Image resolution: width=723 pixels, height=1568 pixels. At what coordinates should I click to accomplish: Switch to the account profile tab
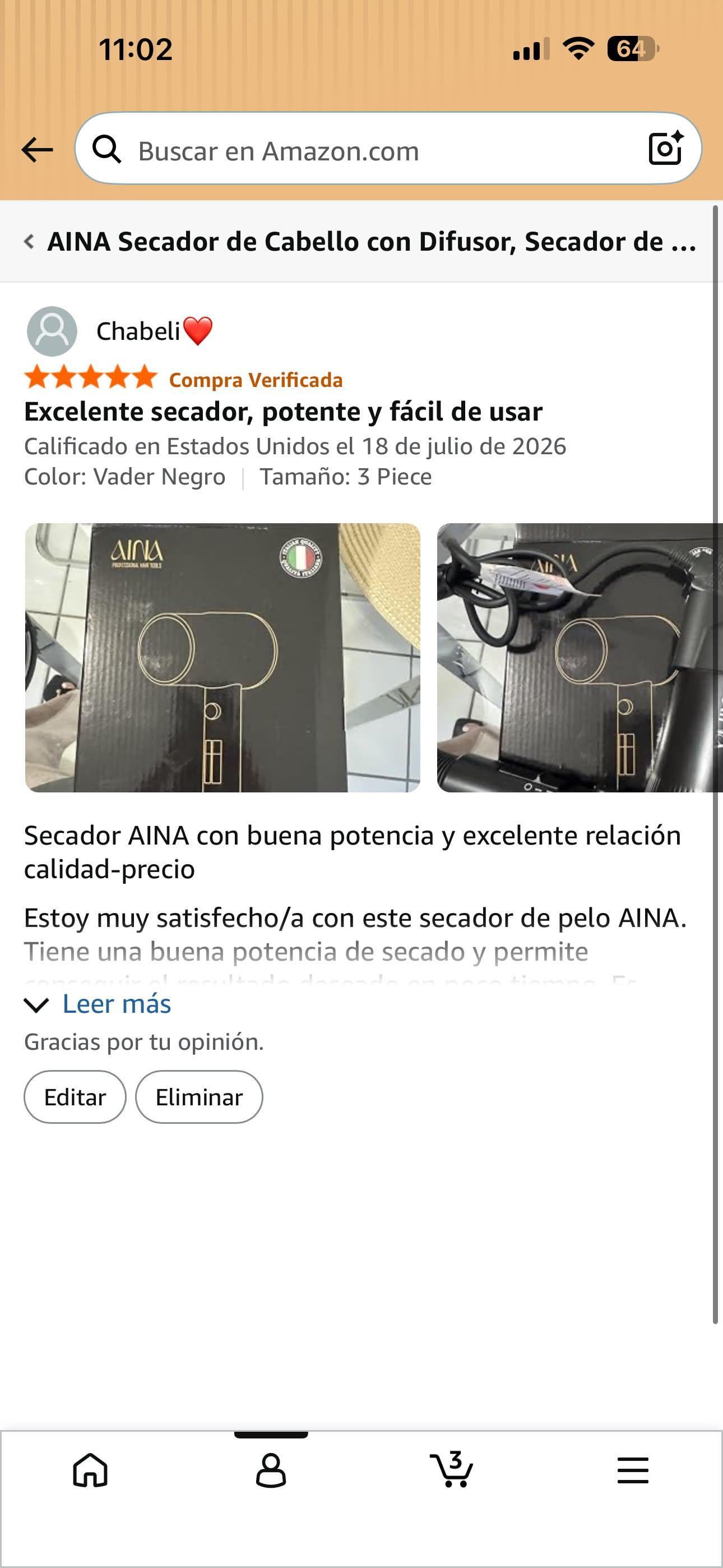click(x=271, y=1470)
